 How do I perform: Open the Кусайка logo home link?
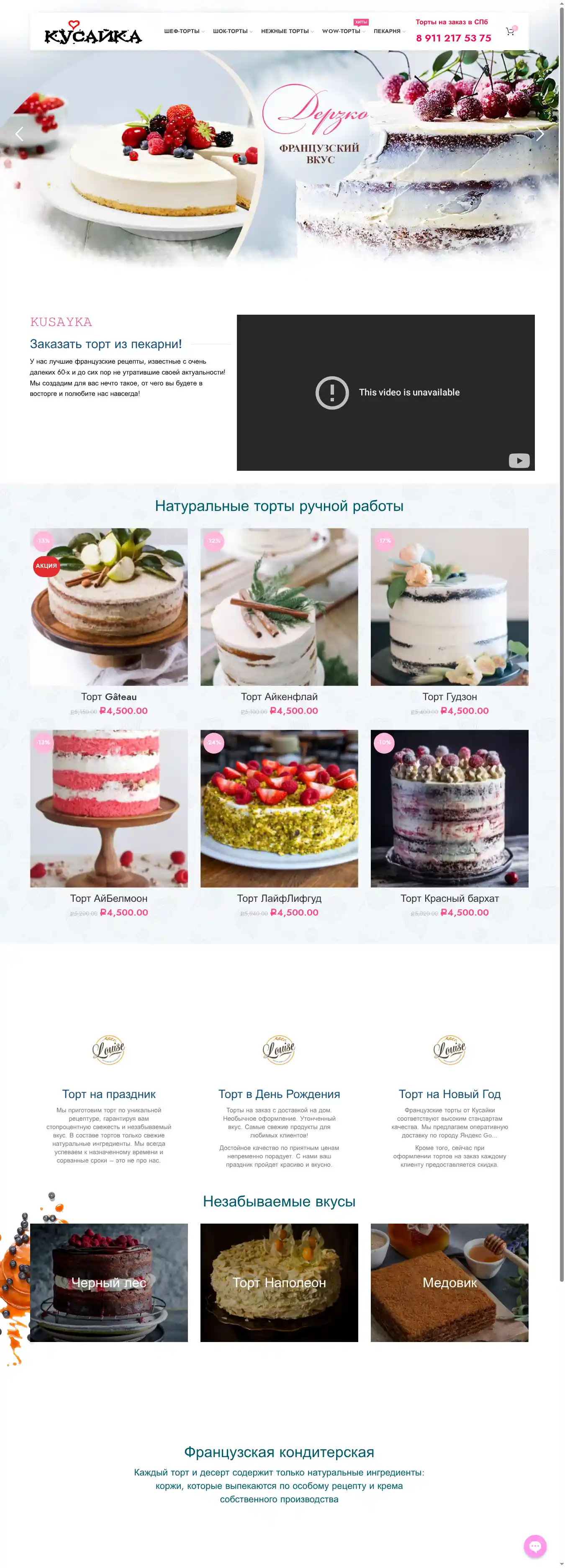coord(93,33)
